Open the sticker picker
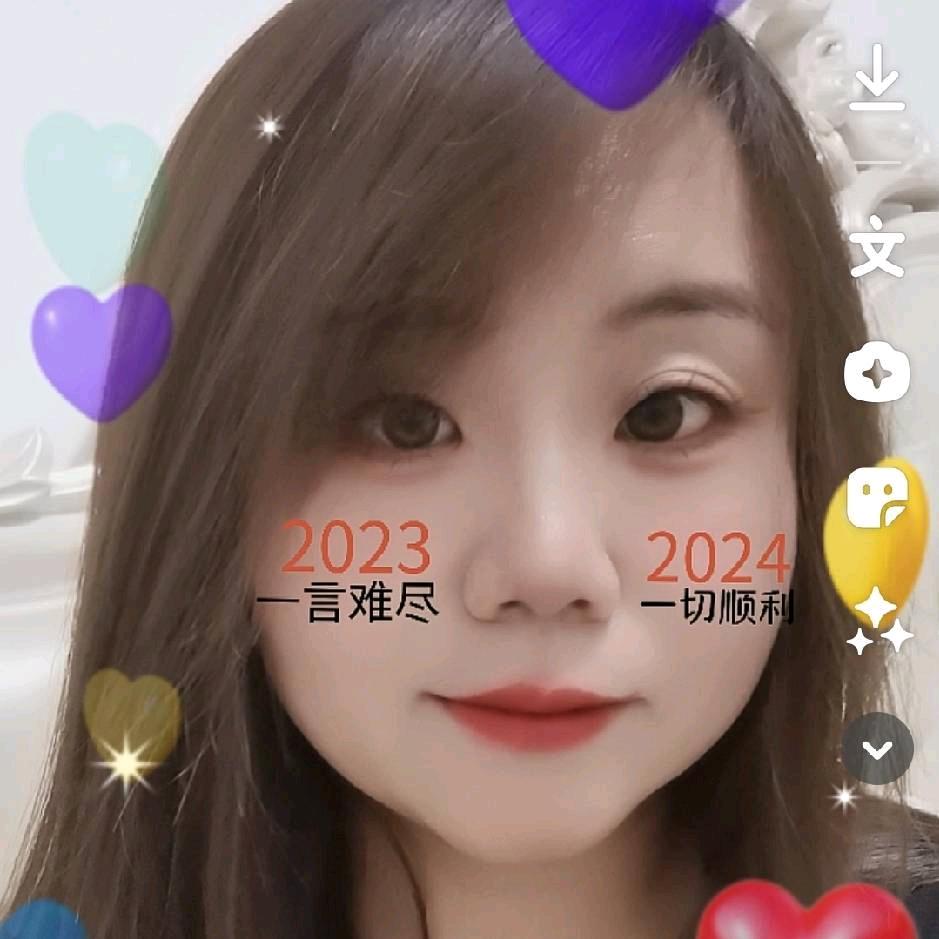Viewport: 939px width, 939px height. (877, 499)
